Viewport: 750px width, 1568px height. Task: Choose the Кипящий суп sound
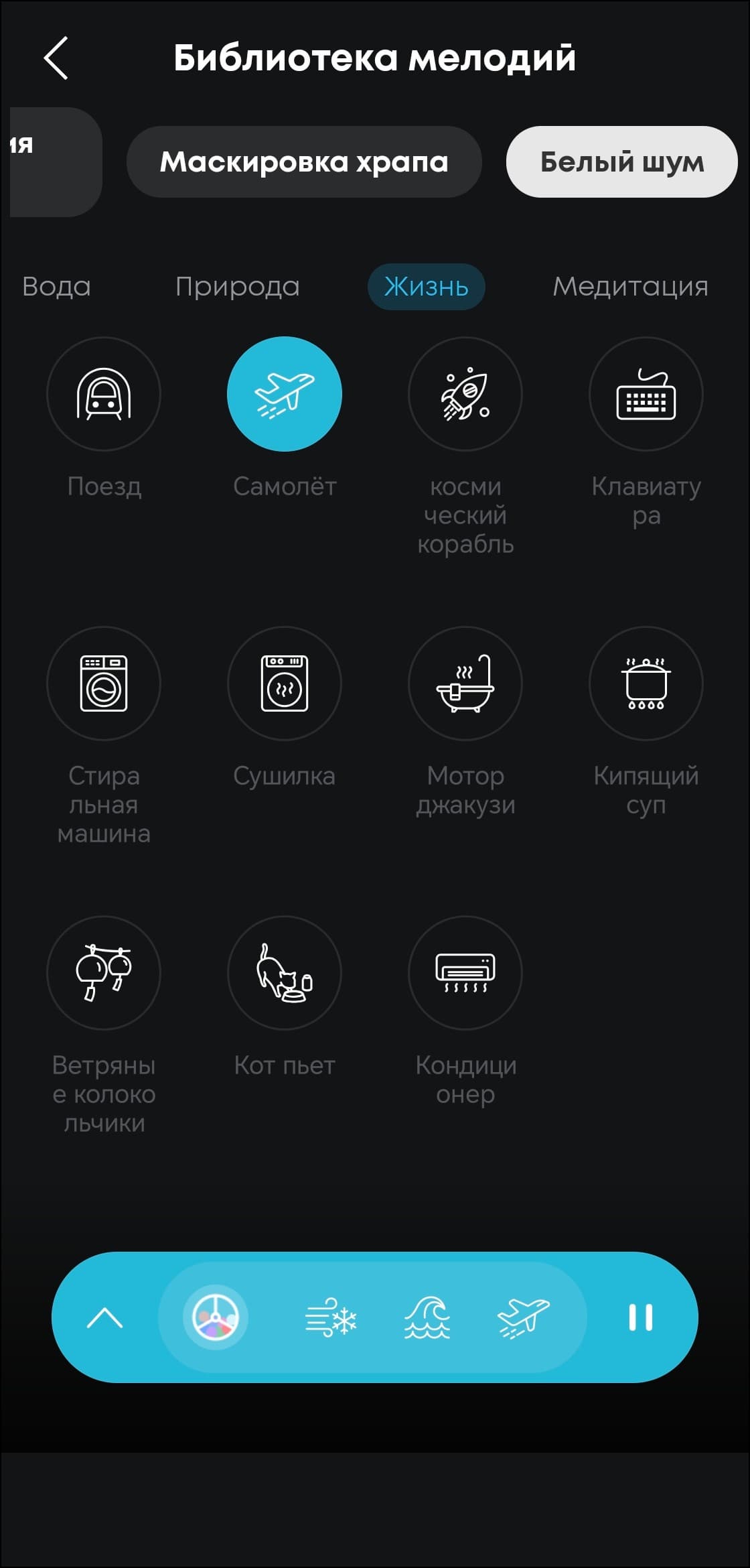click(646, 683)
